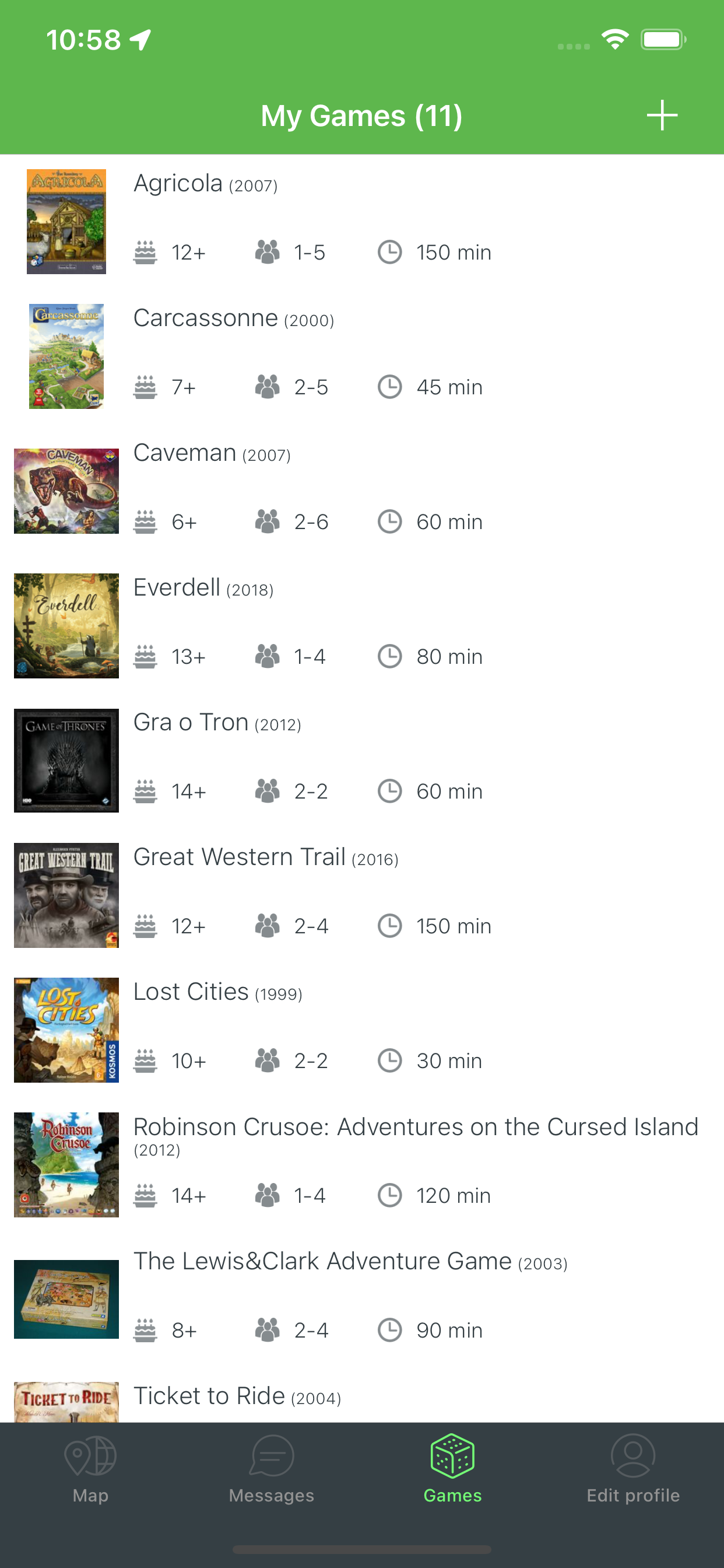
Task: Select the Games dice icon in tab bar
Action: click(453, 1457)
